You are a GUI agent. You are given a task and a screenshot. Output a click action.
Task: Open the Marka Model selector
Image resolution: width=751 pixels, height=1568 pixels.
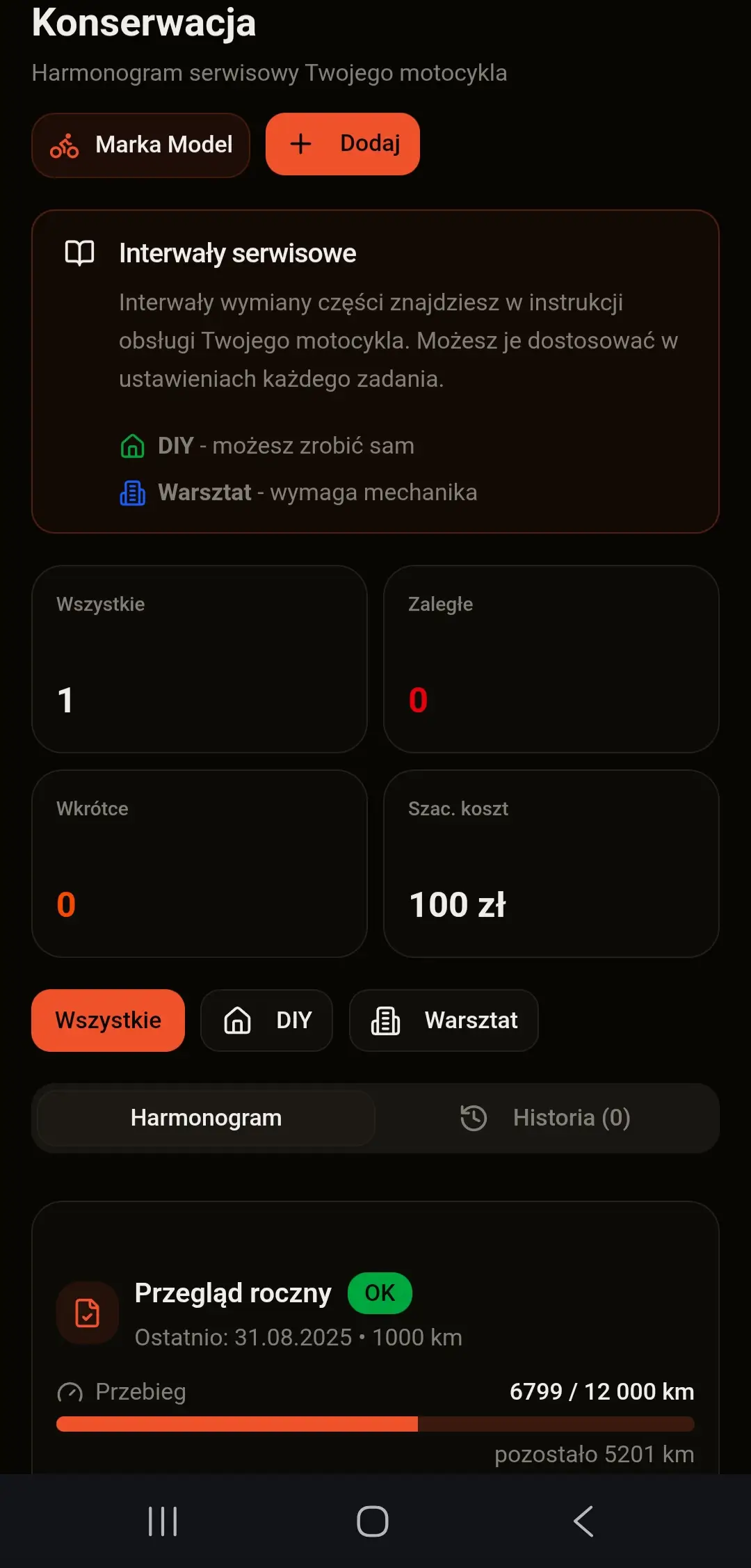pos(140,145)
